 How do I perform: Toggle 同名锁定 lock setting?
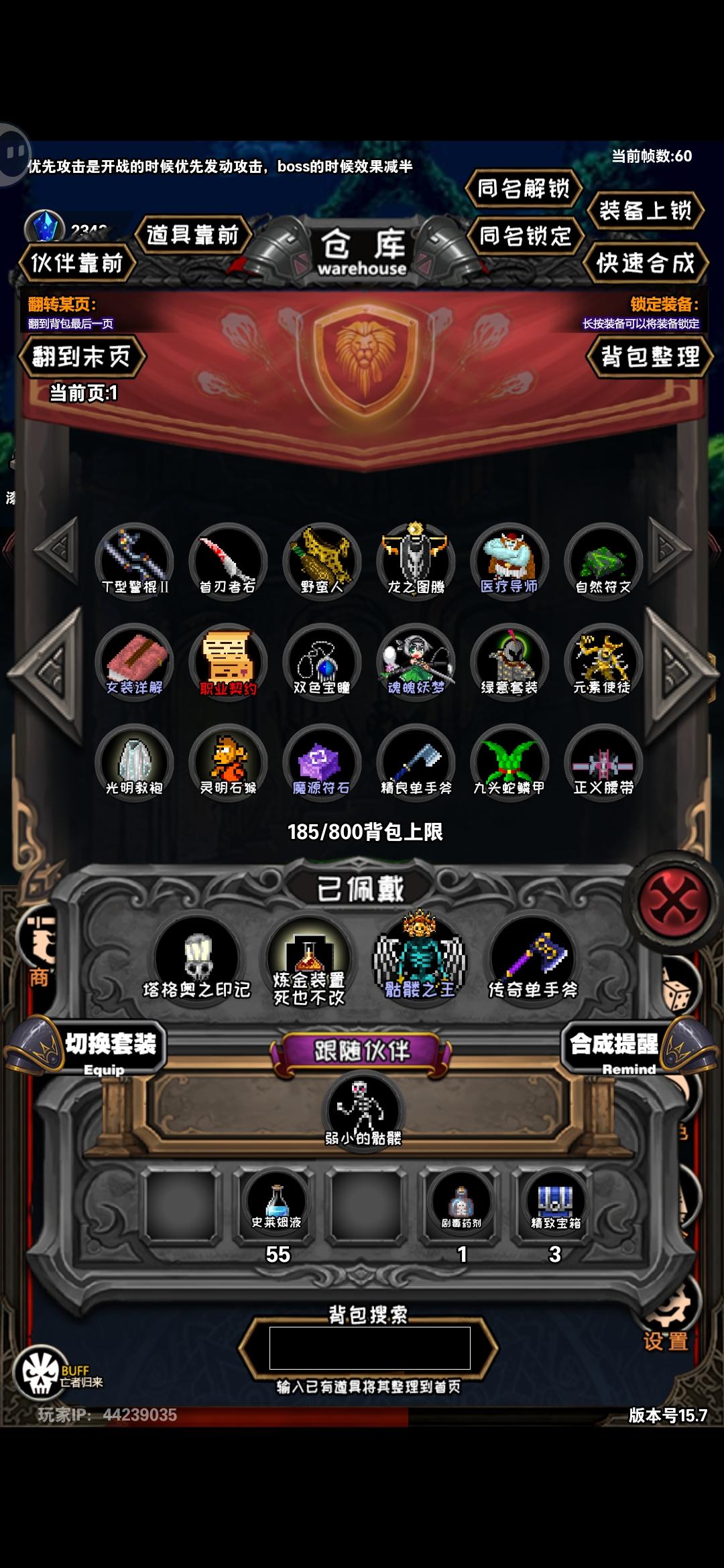(524, 236)
